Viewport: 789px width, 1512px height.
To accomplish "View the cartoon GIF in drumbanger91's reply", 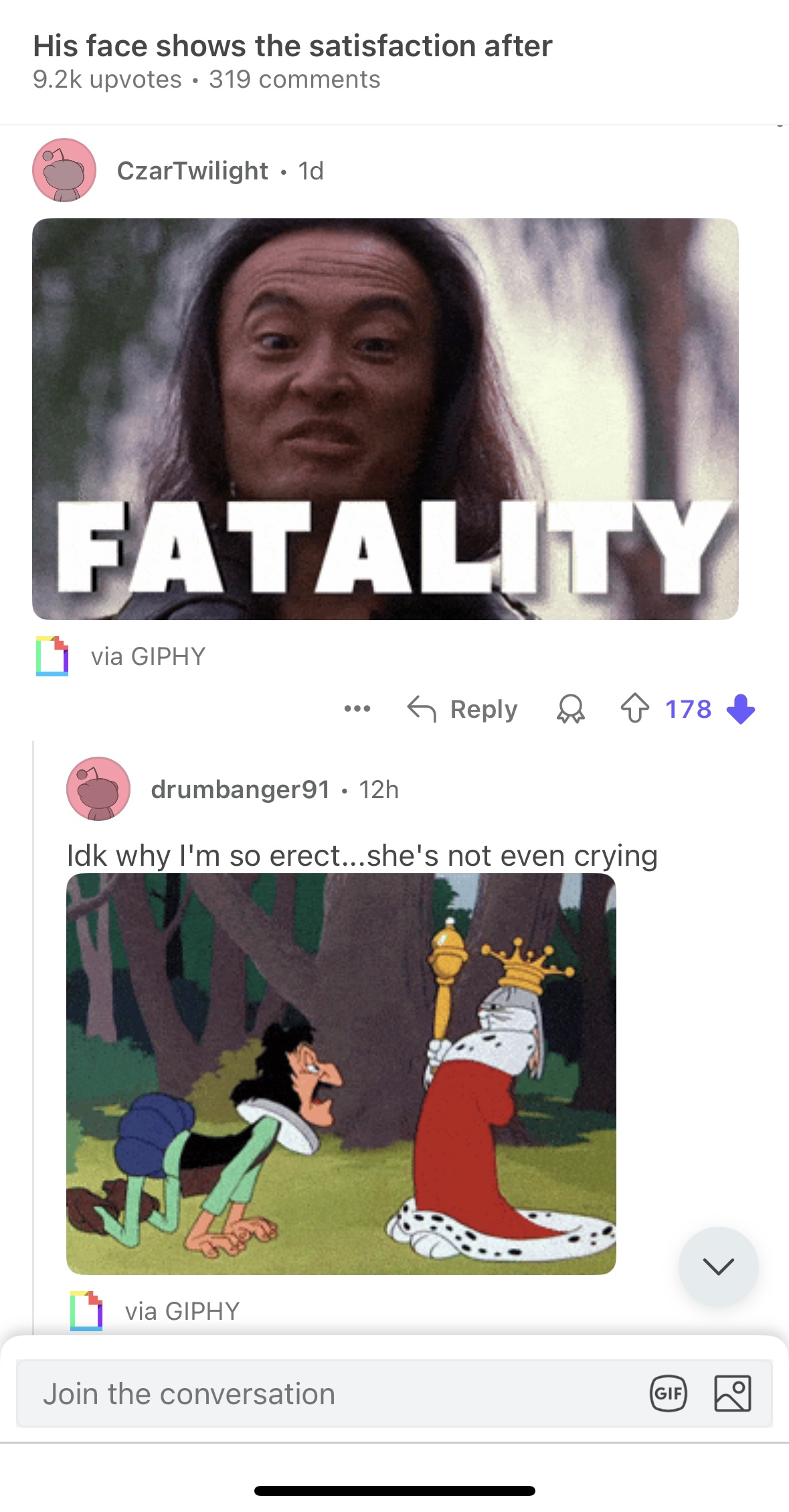I will coord(341,1074).
